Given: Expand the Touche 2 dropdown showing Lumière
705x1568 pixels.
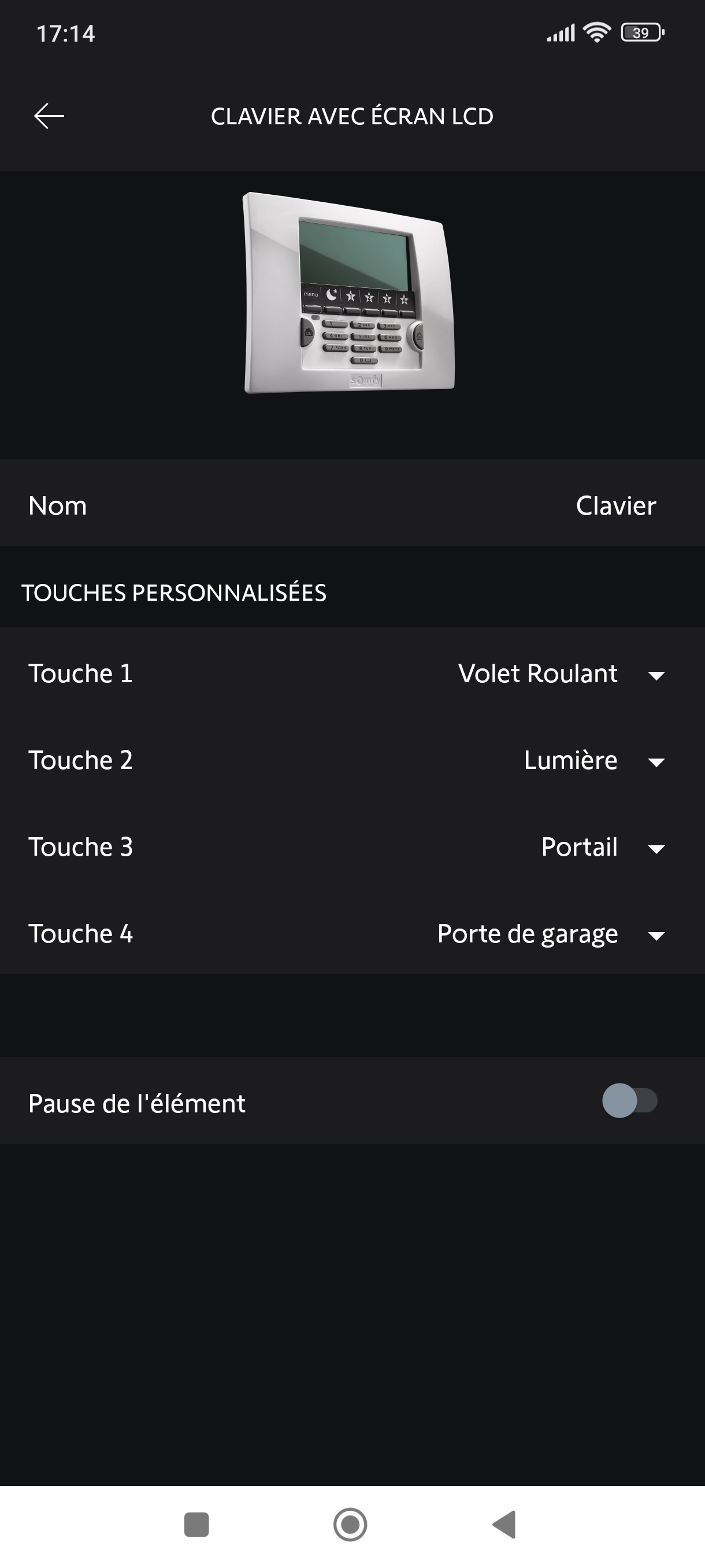Looking at the screenshot, I should click(595, 760).
